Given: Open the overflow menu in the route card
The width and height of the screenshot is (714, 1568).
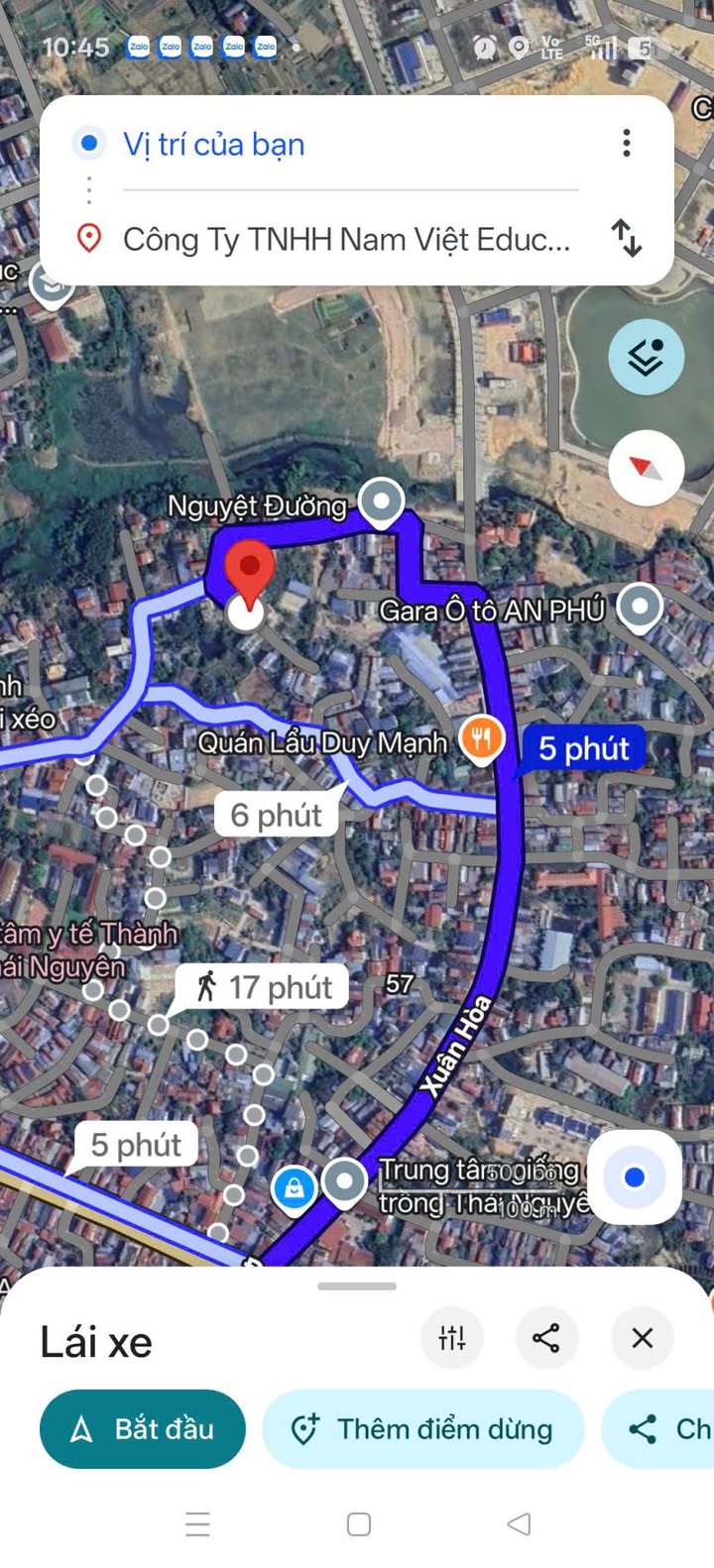Looking at the screenshot, I should point(626,144).
